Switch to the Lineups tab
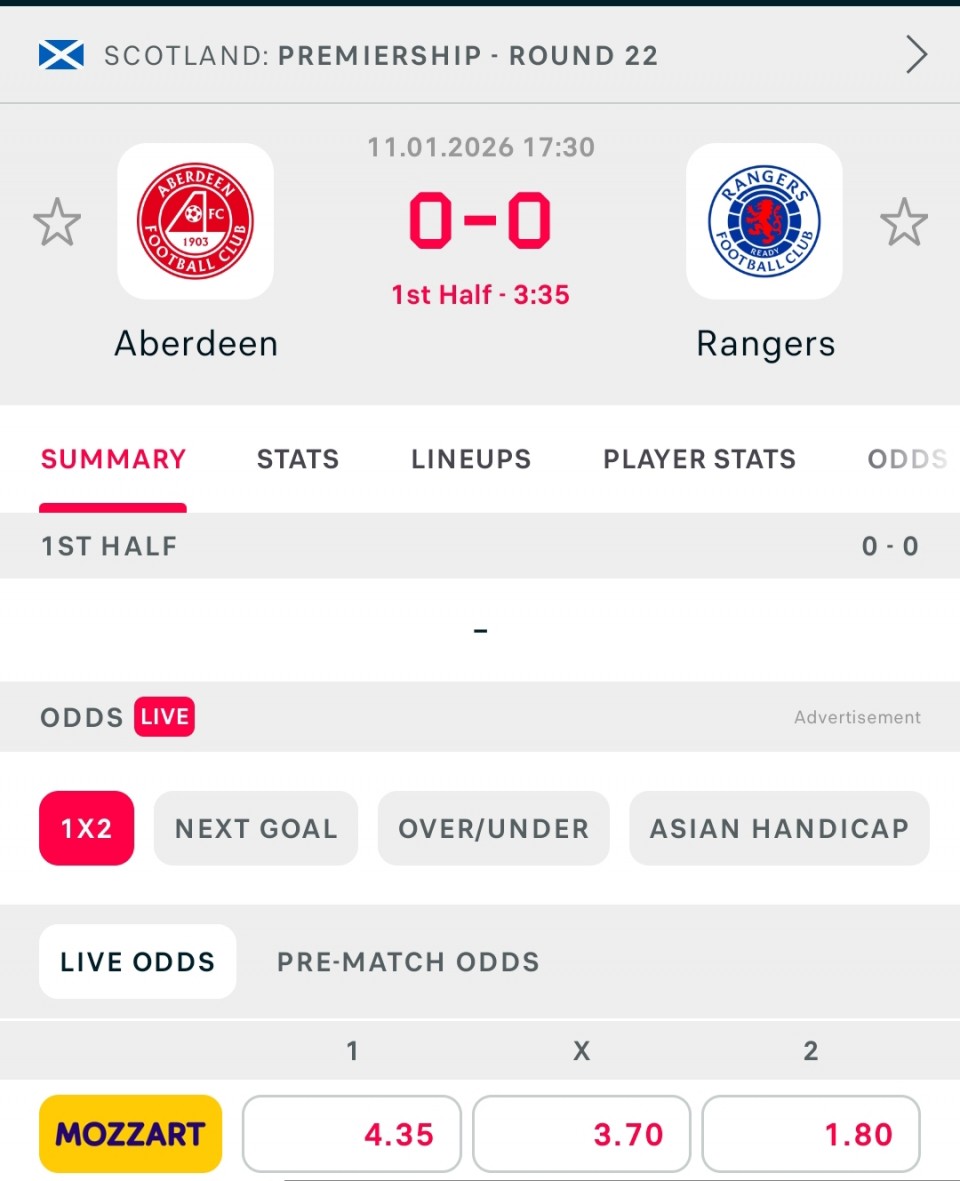This screenshot has height=1181, width=960. point(471,459)
